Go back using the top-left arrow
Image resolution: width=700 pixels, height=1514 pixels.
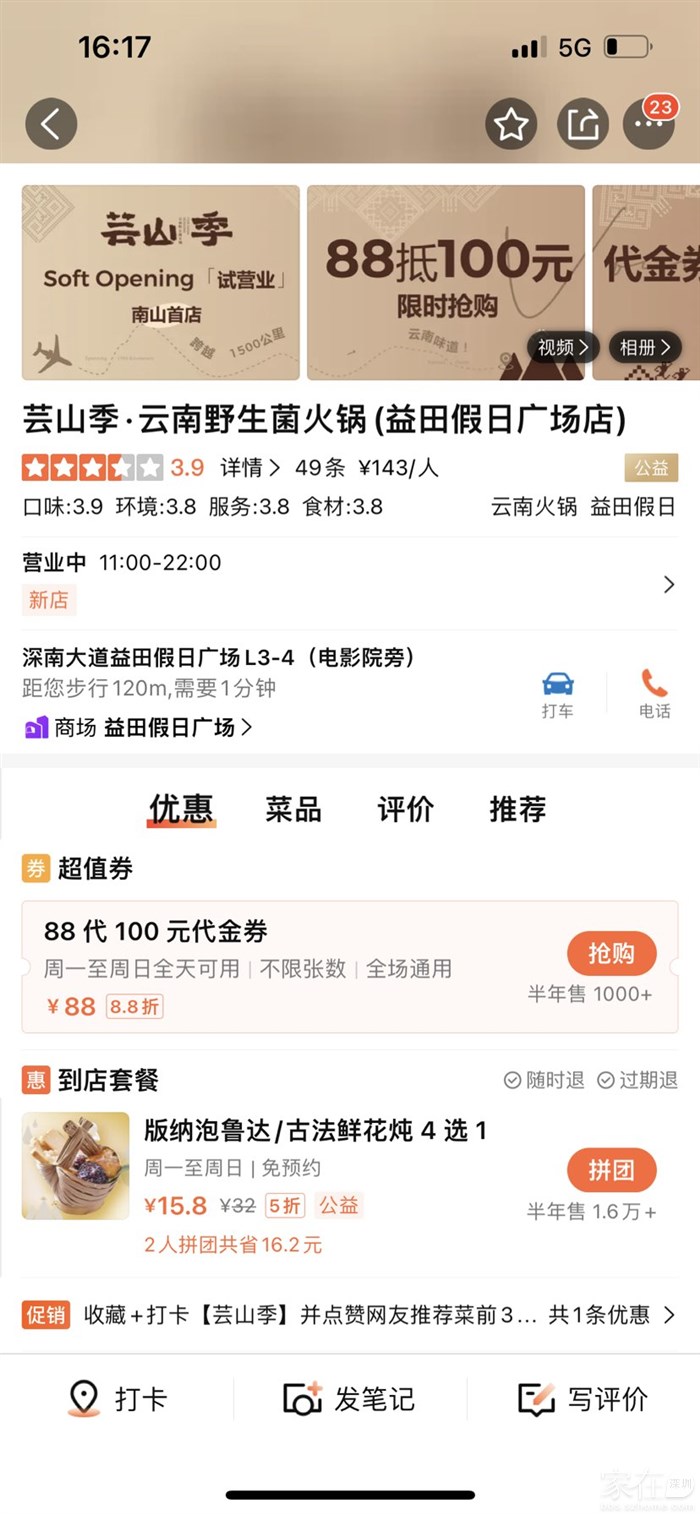(x=51, y=124)
